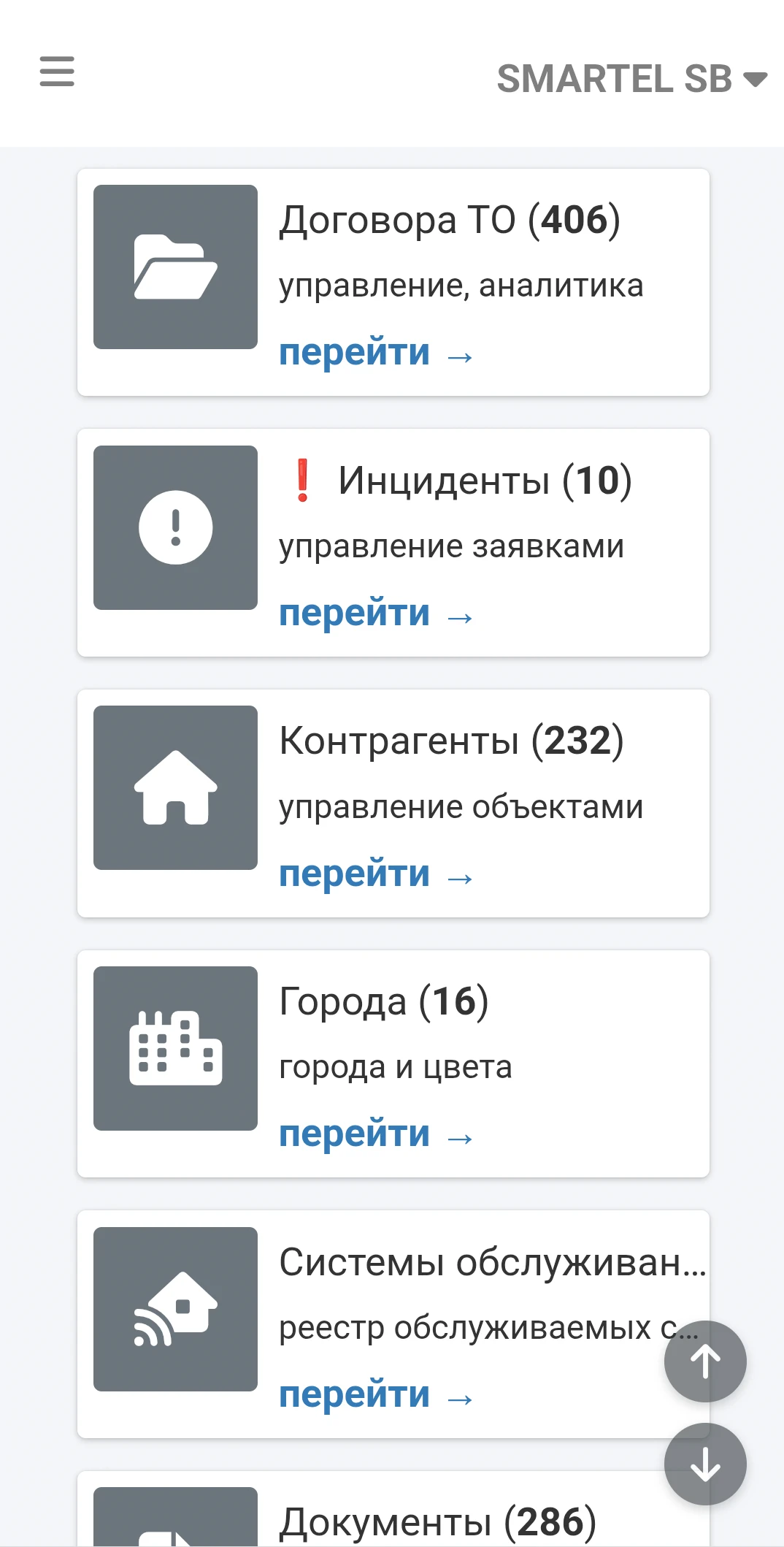Screen dimensions: 784x1547
Task: Open the hamburger navigation menu
Action: [57, 73]
